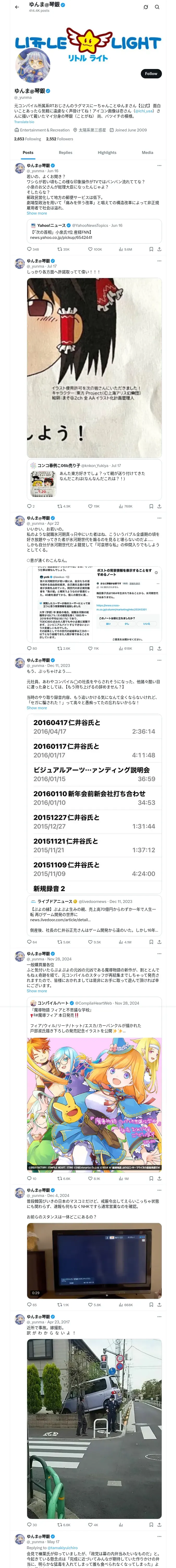Open the Media tab
The image size is (176, 1568).
[x=148, y=153]
